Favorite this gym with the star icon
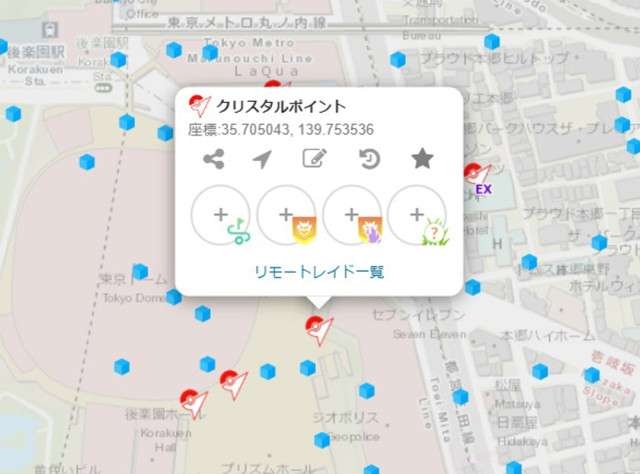This screenshot has height=474, width=640. (422, 158)
